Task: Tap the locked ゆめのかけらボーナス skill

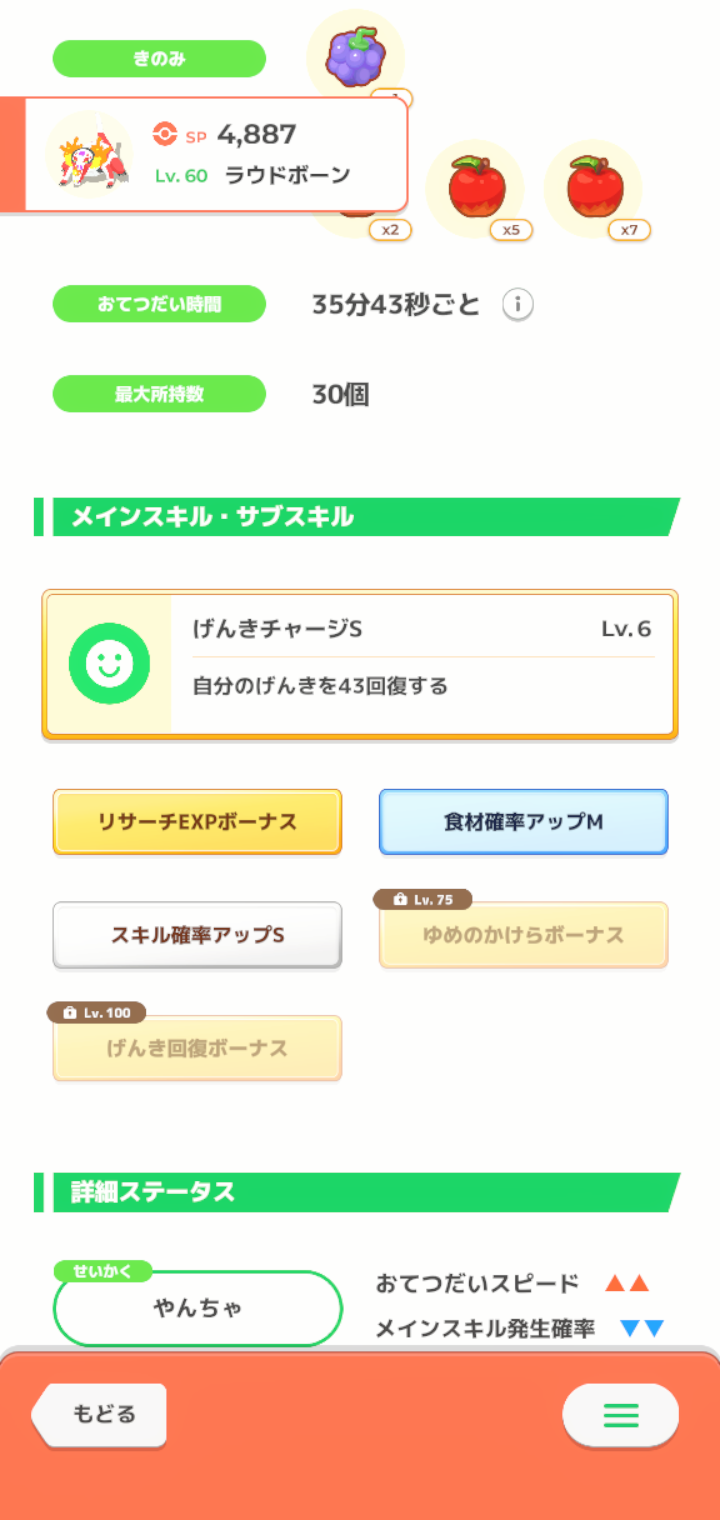Action: [523, 935]
